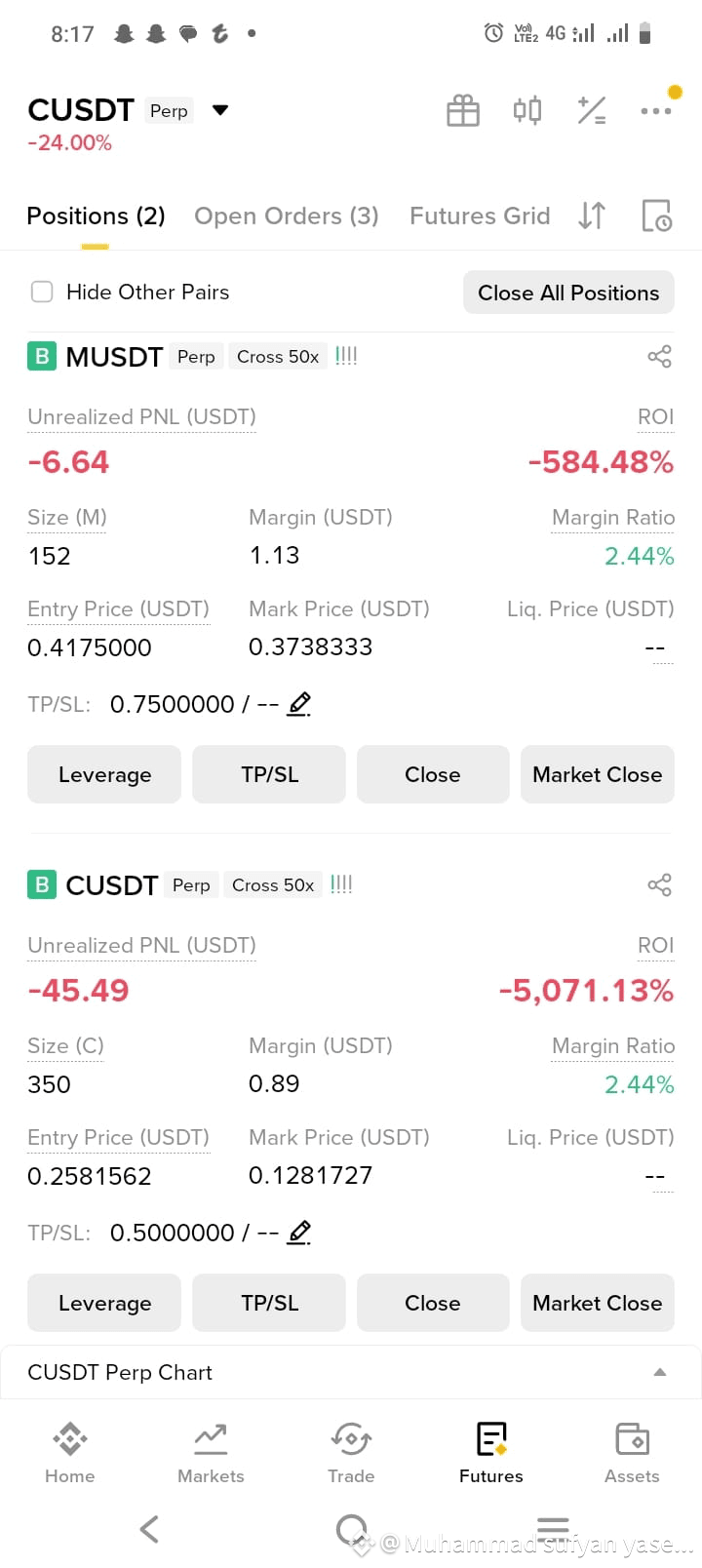This screenshot has height=1568, width=702.
Task: Share the MUSDT position
Action: coord(660,356)
